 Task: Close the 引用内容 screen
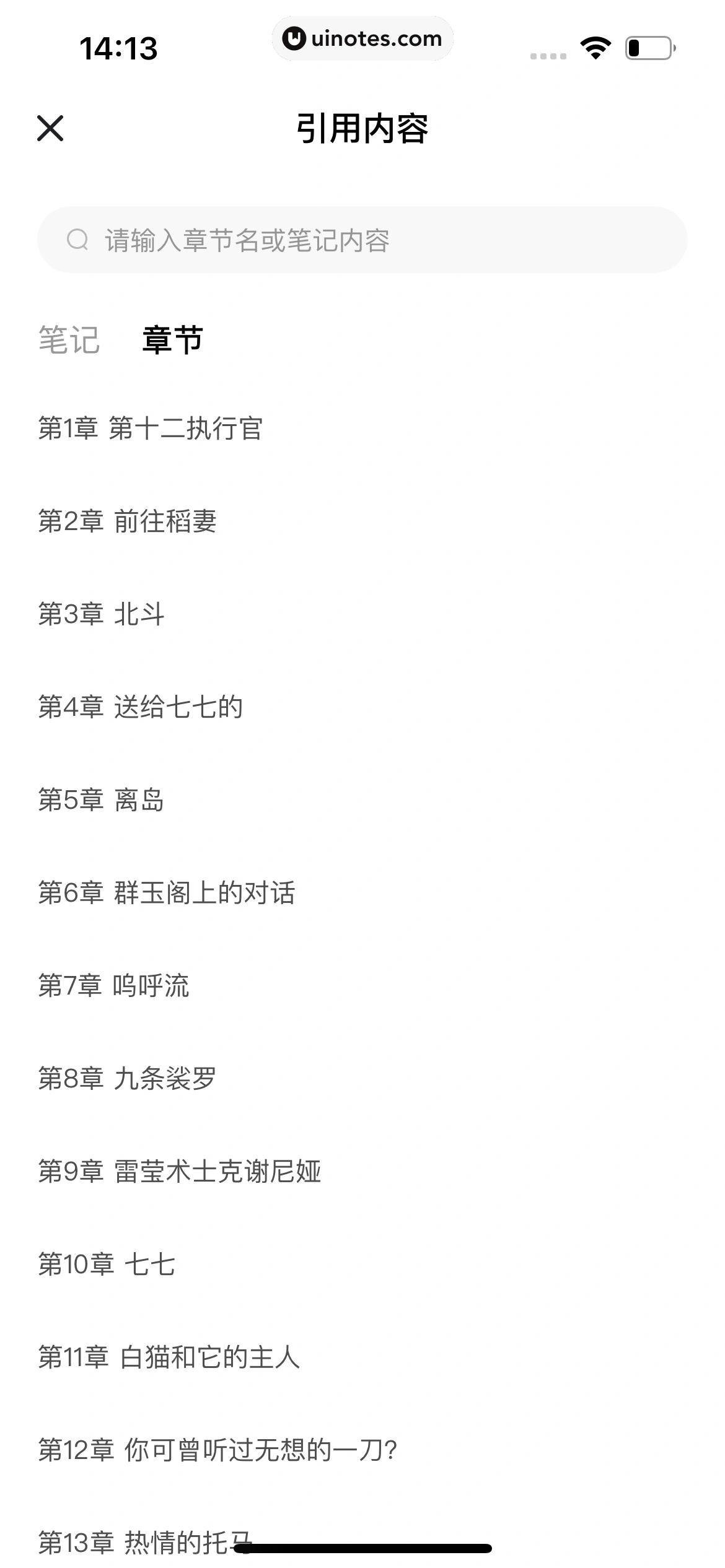[50, 128]
